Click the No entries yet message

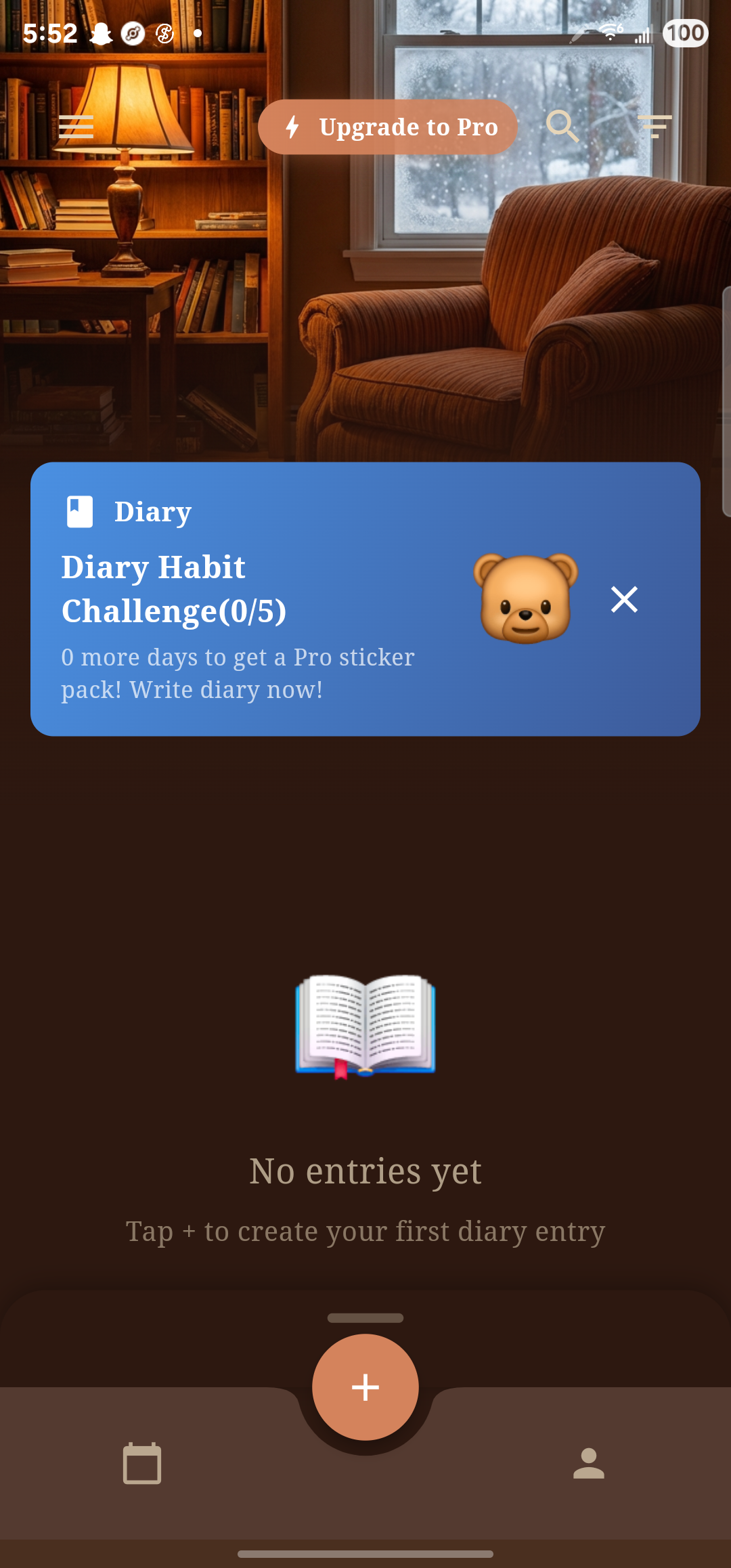click(365, 1171)
